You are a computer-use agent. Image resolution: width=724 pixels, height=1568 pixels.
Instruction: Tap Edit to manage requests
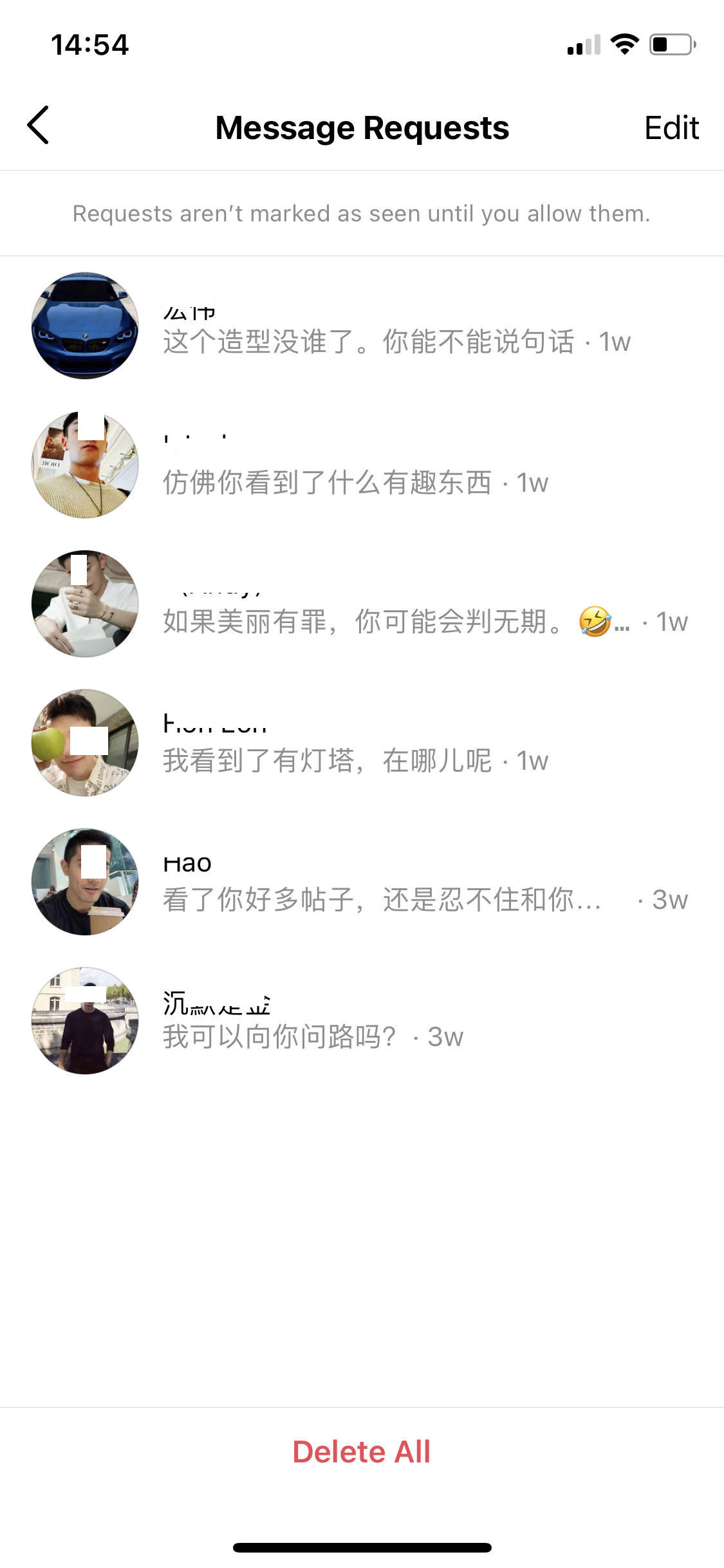(671, 127)
